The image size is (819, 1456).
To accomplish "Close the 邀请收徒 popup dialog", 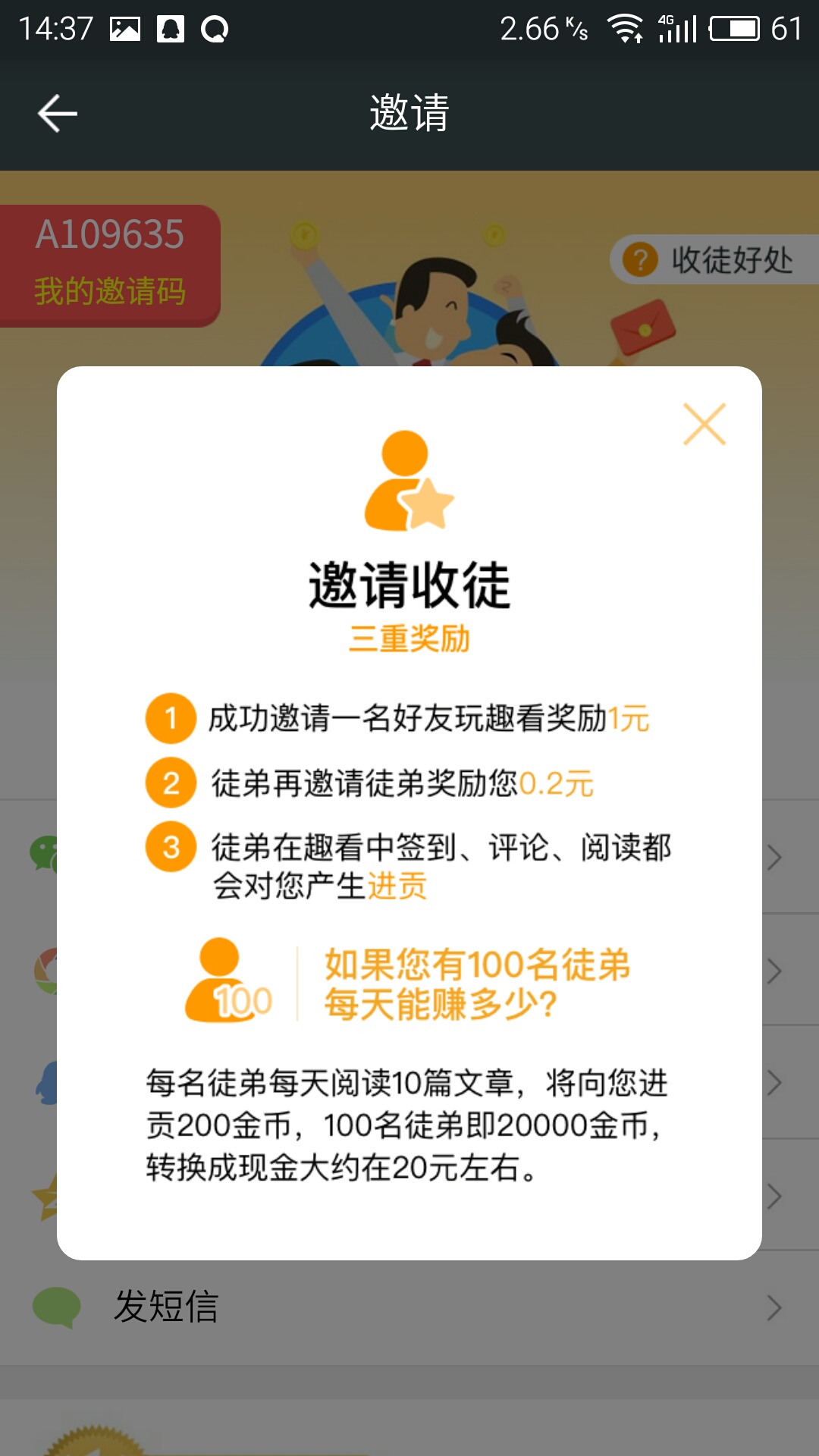I will [704, 424].
